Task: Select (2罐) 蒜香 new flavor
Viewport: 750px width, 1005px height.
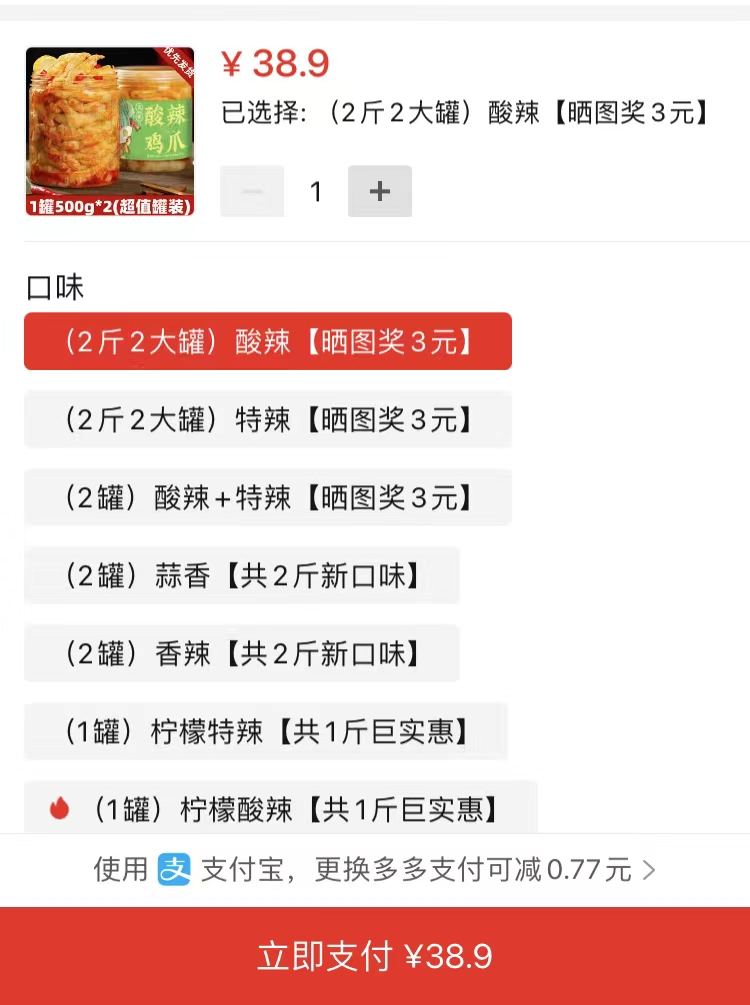Action: click(x=242, y=576)
